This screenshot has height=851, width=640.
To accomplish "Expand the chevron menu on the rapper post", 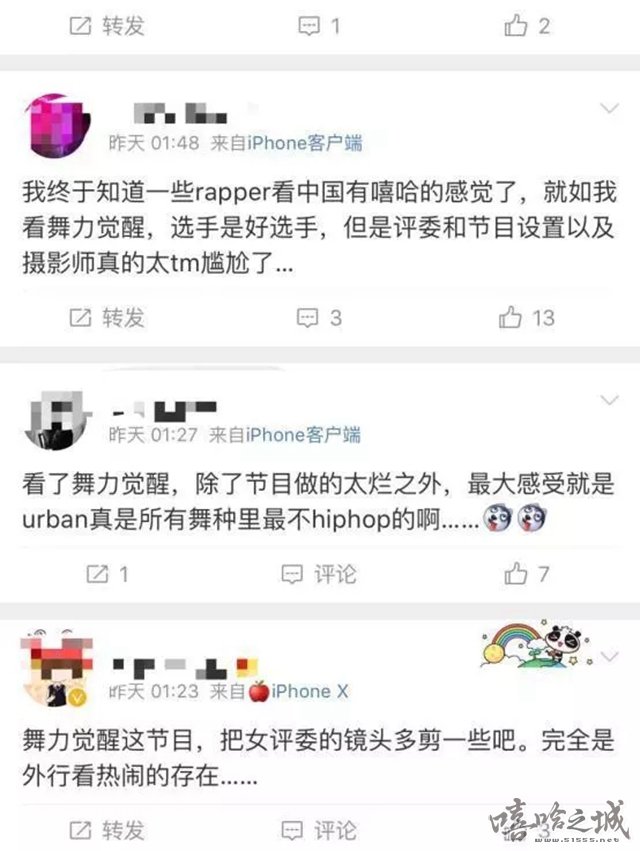I will point(609,107).
